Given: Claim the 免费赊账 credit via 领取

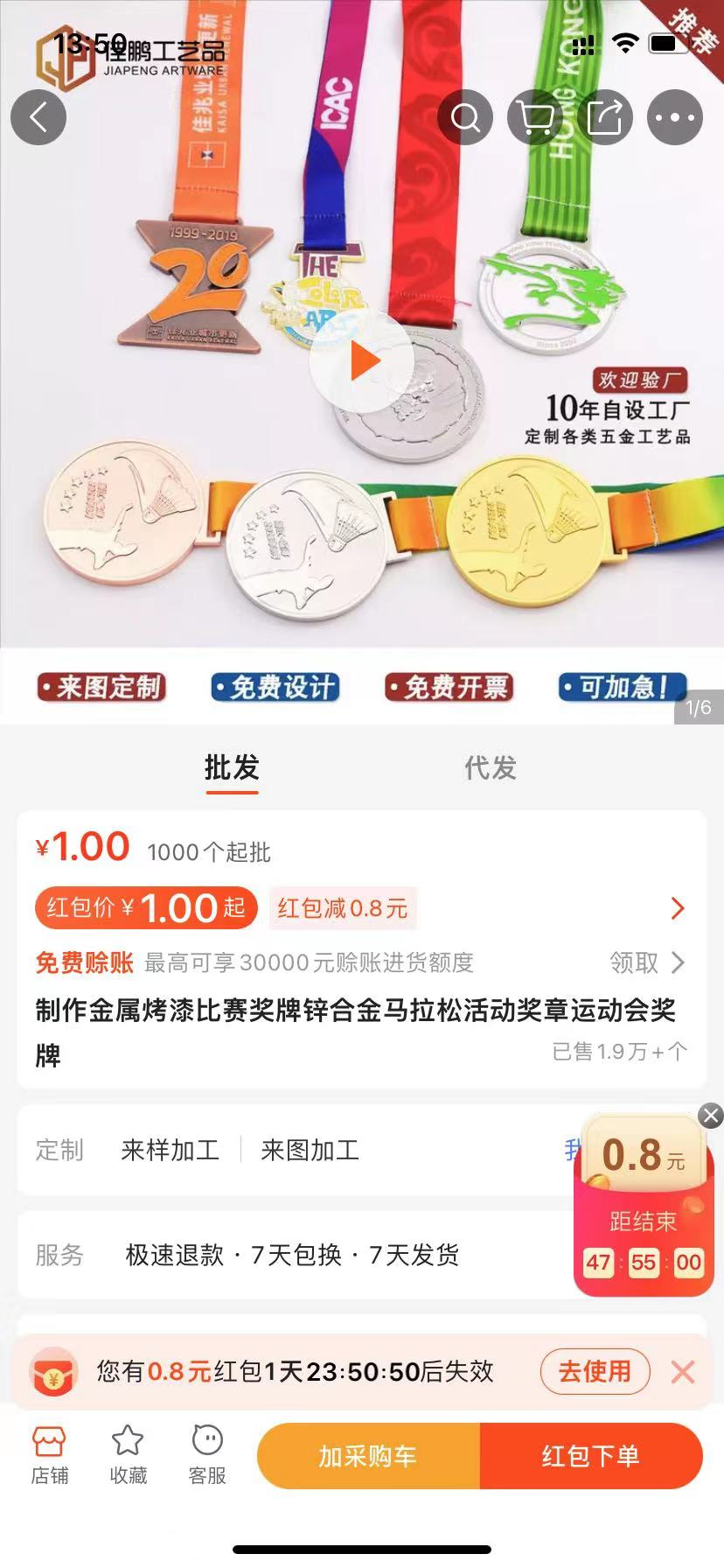Looking at the screenshot, I should coord(646,962).
